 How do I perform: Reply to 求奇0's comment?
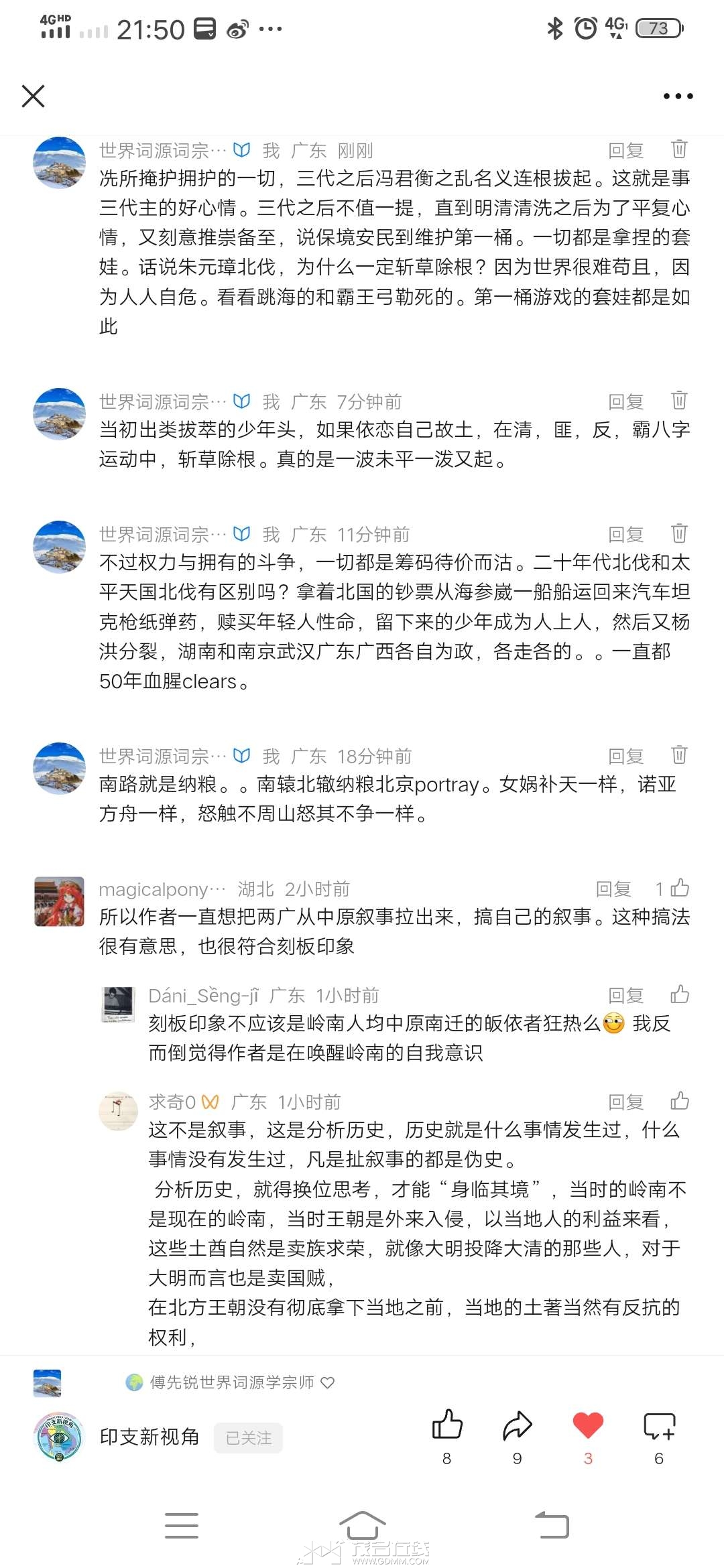pos(625,1102)
